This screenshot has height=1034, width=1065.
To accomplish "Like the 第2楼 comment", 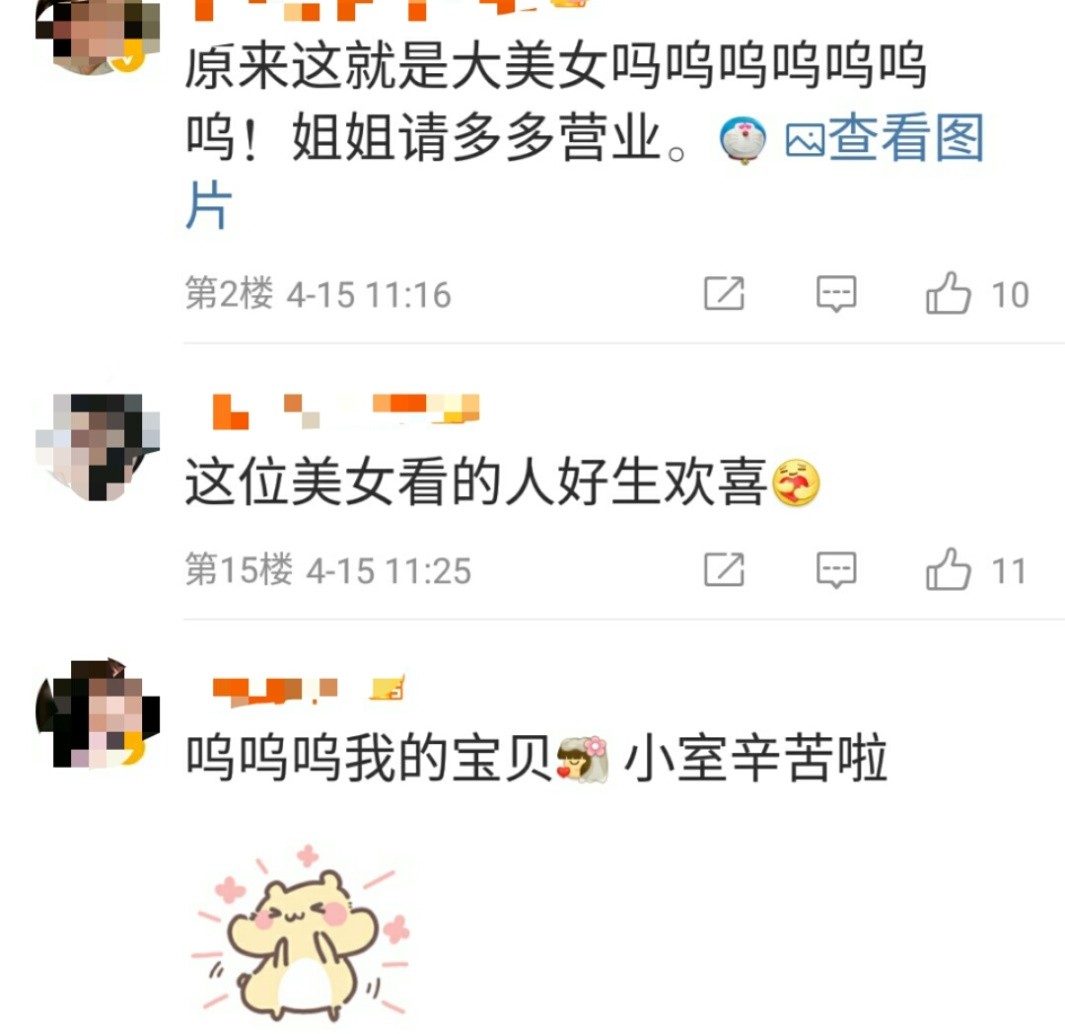I will pyautogui.click(x=948, y=294).
